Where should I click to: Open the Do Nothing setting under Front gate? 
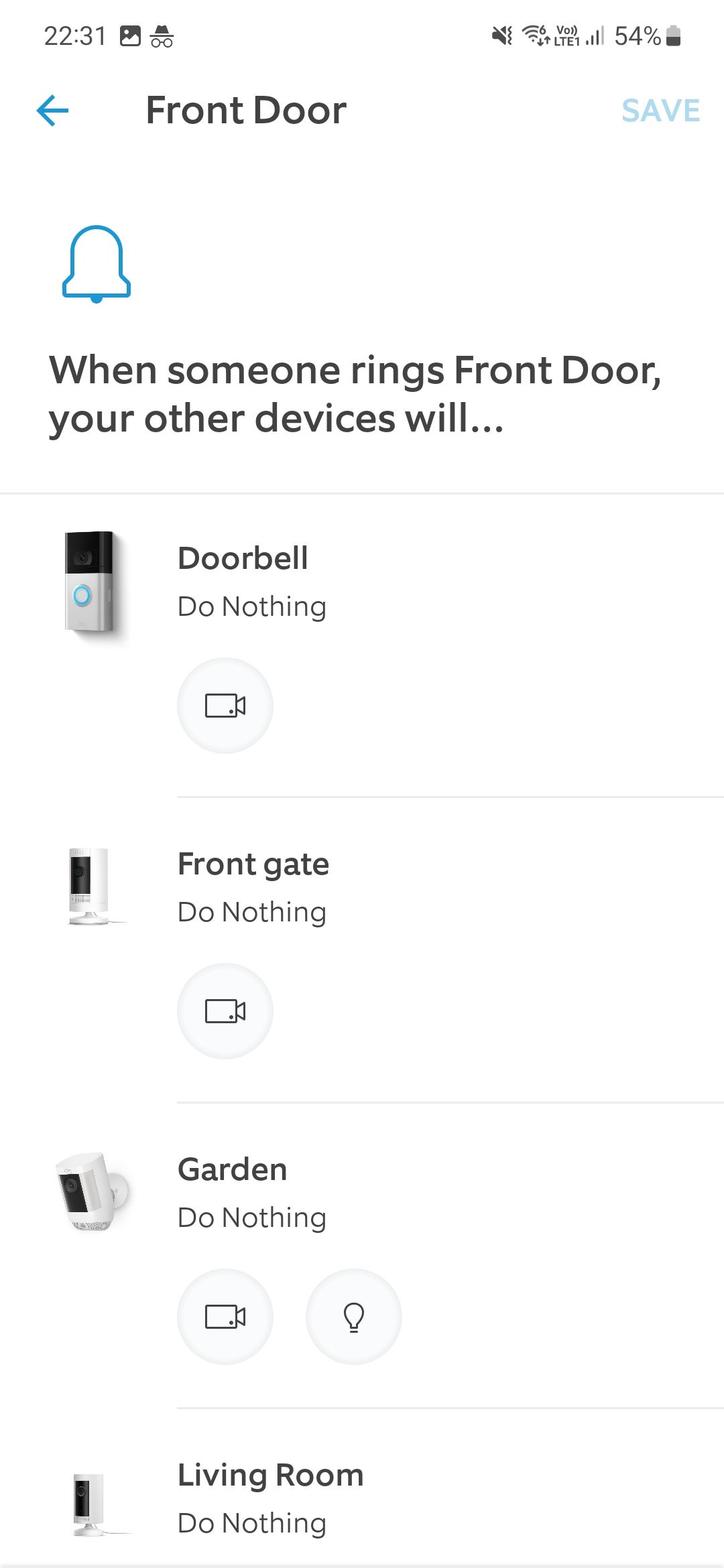pos(251,911)
